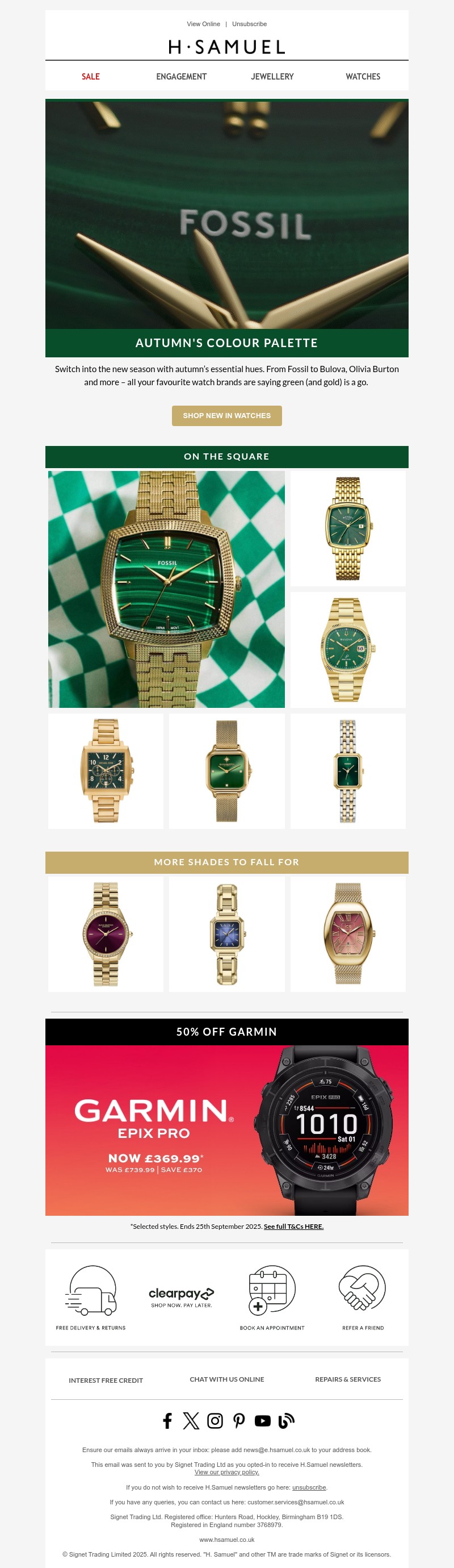The height and width of the screenshot is (1568, 454).
Task: Go to the SALE section
Action: pyautogui.click(x=91, y=77)
